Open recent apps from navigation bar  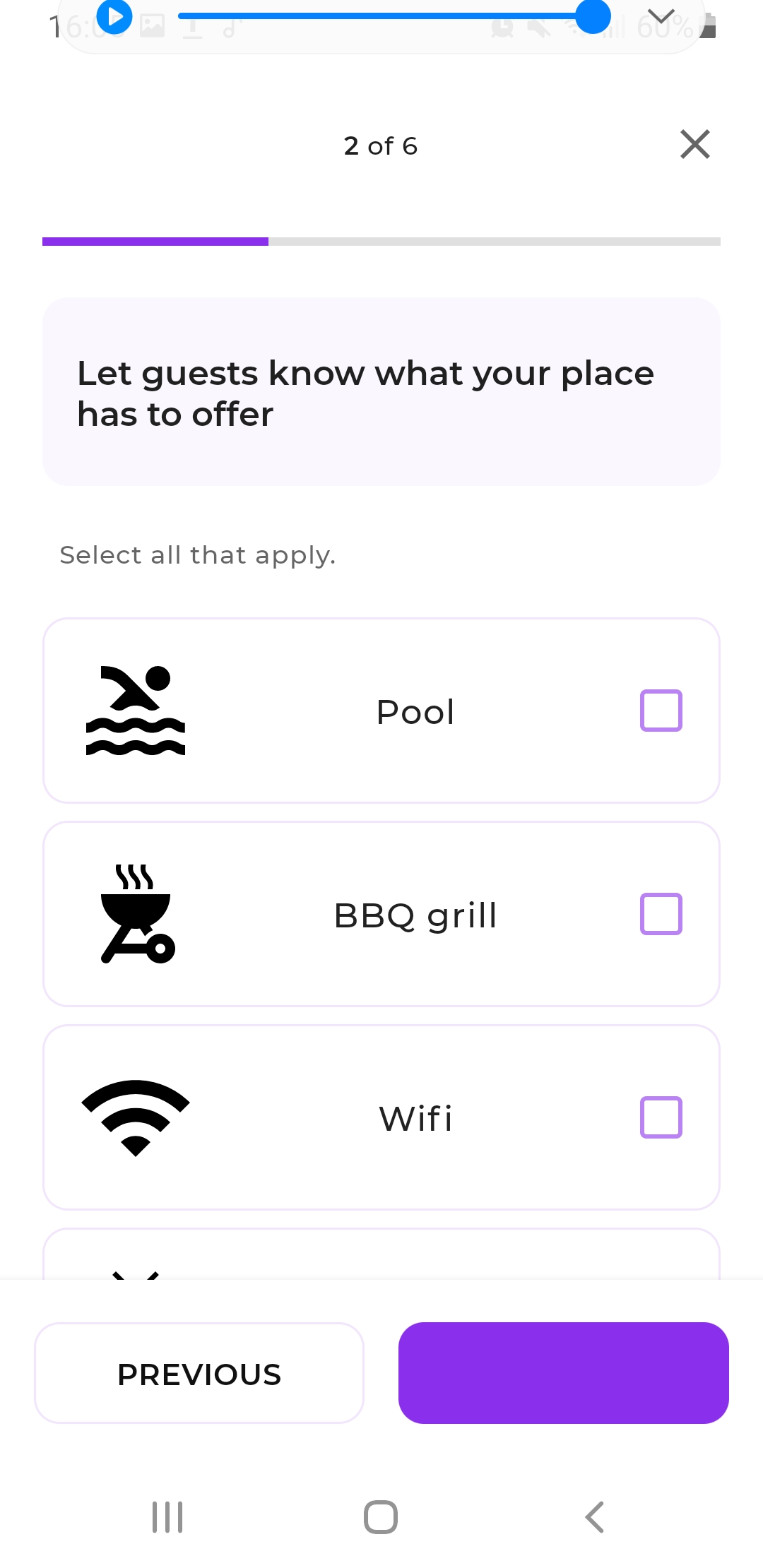pos(168,1517)
